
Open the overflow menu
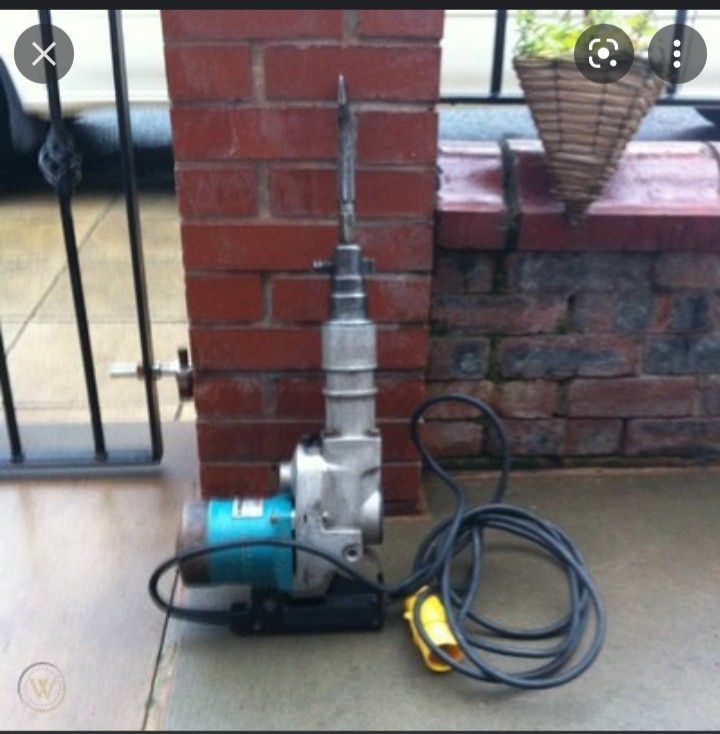tap(677, 54)
